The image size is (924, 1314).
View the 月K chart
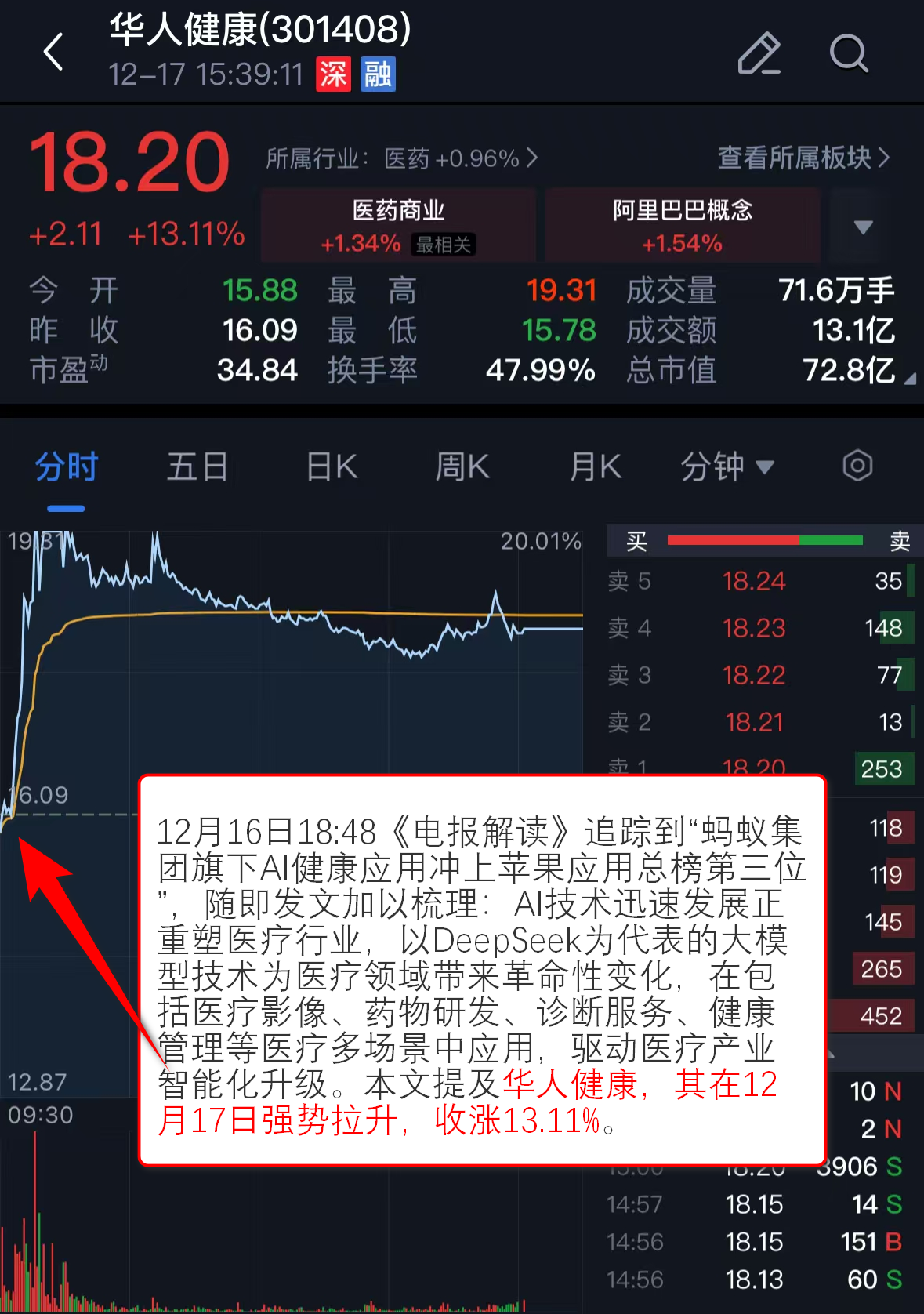point(596,467)
